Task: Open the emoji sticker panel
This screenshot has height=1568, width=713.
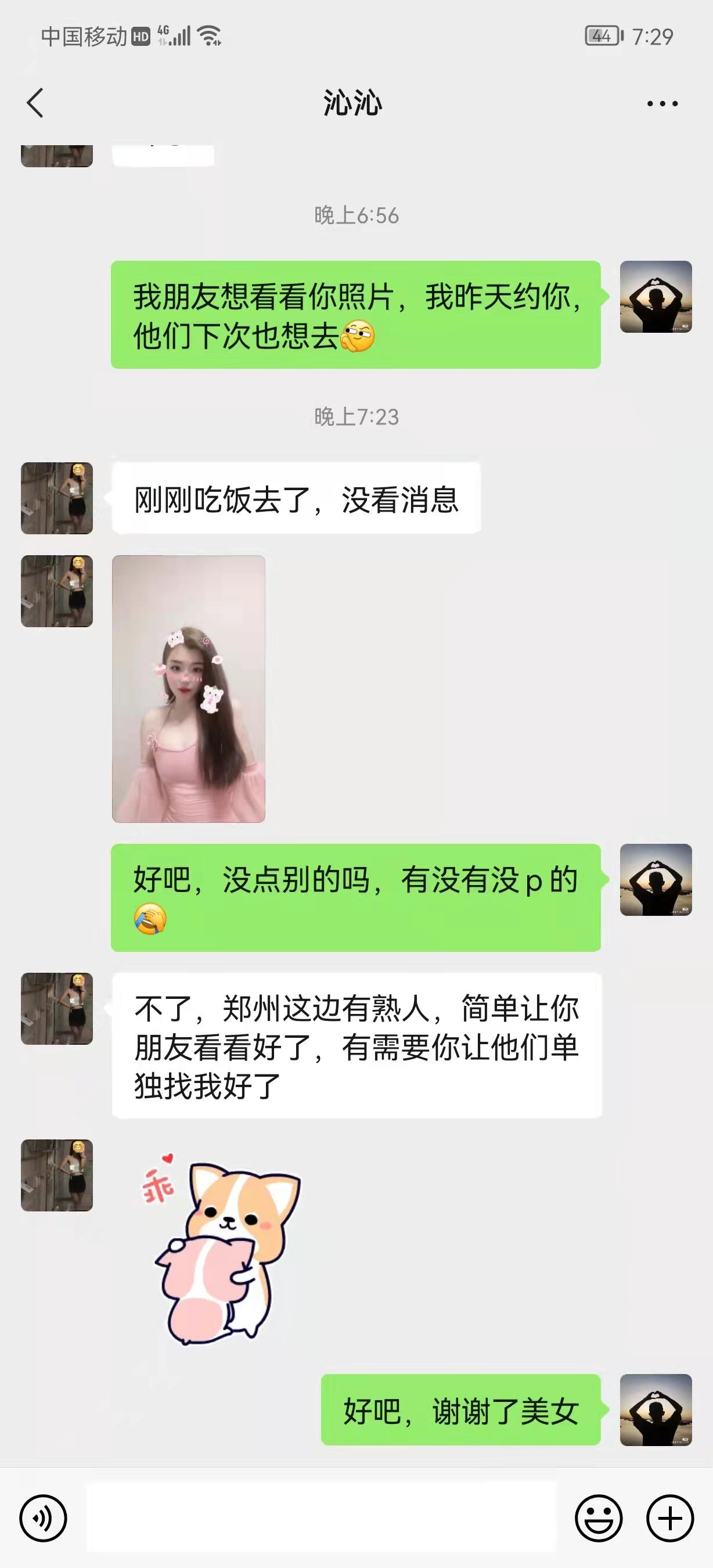Action: coord(599,1519)
